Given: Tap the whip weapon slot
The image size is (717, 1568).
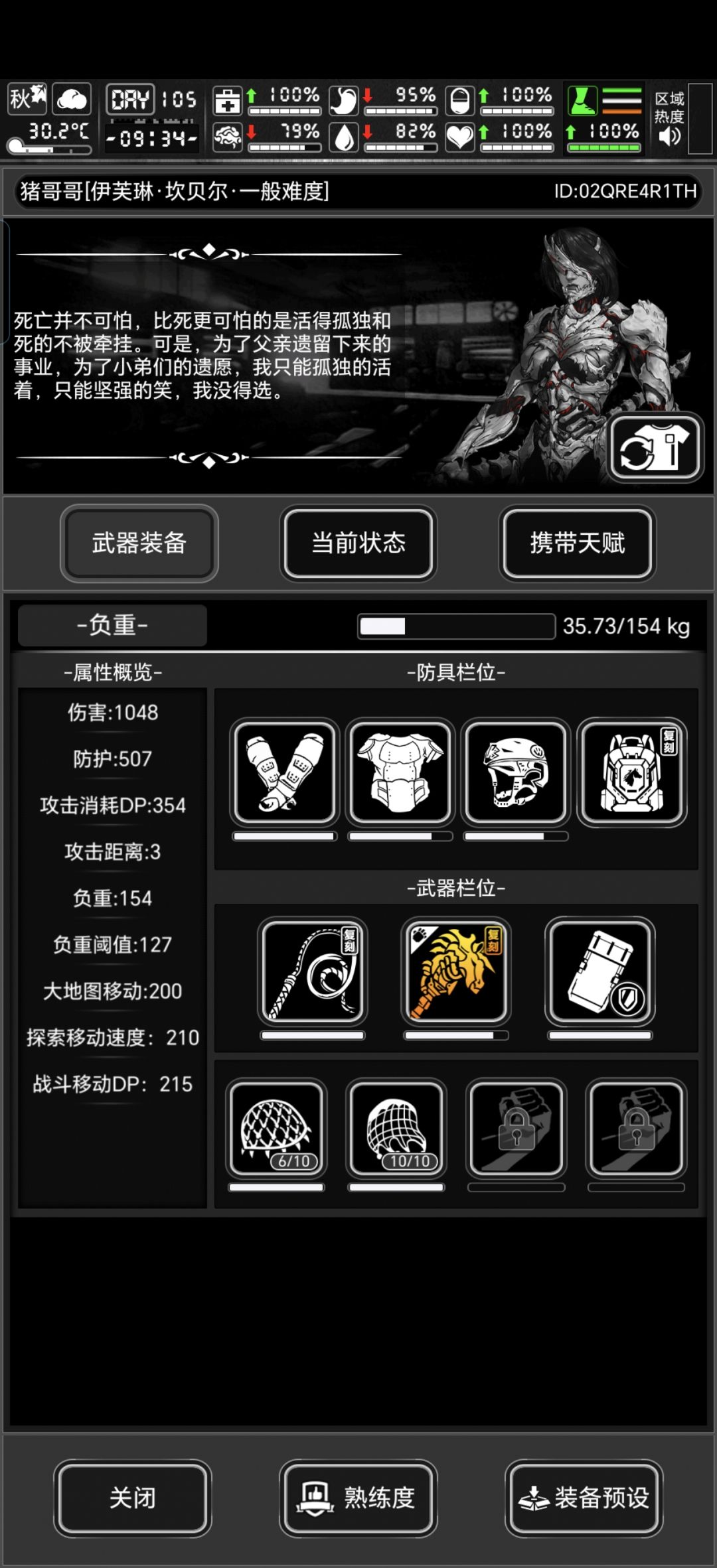Looking at the screenshot, I should 312,971.
